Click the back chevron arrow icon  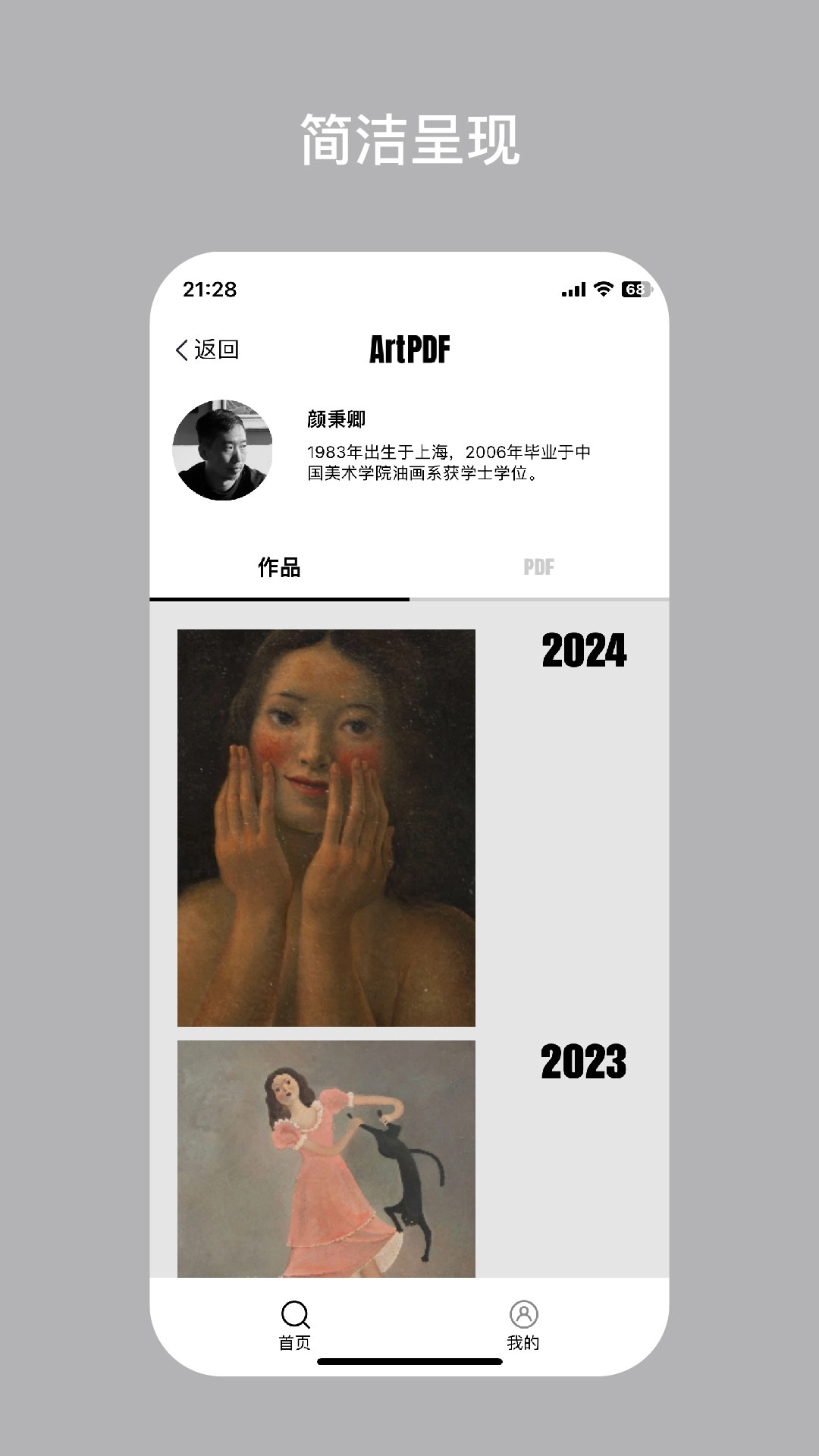click(181, 348)
